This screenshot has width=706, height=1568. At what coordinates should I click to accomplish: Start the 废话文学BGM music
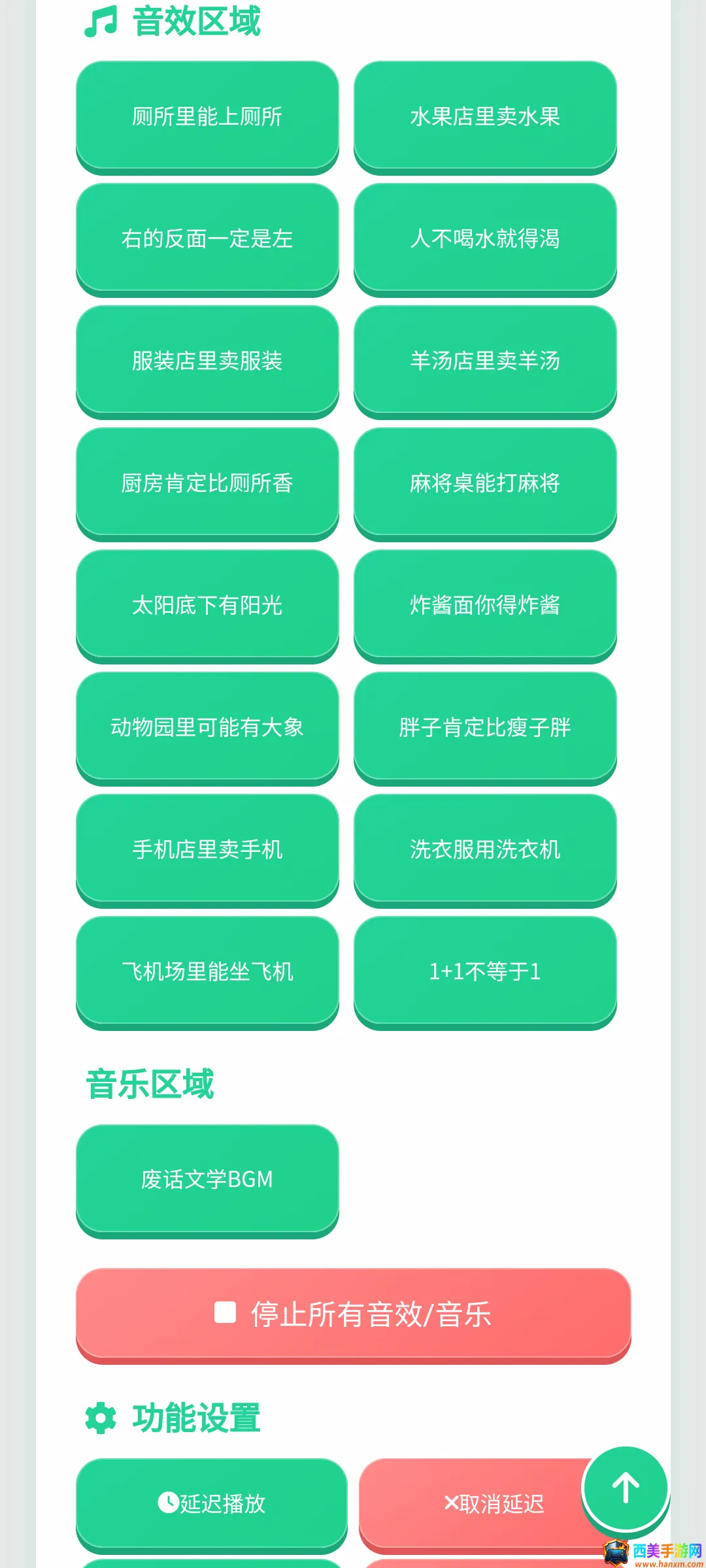(207, 1180)
